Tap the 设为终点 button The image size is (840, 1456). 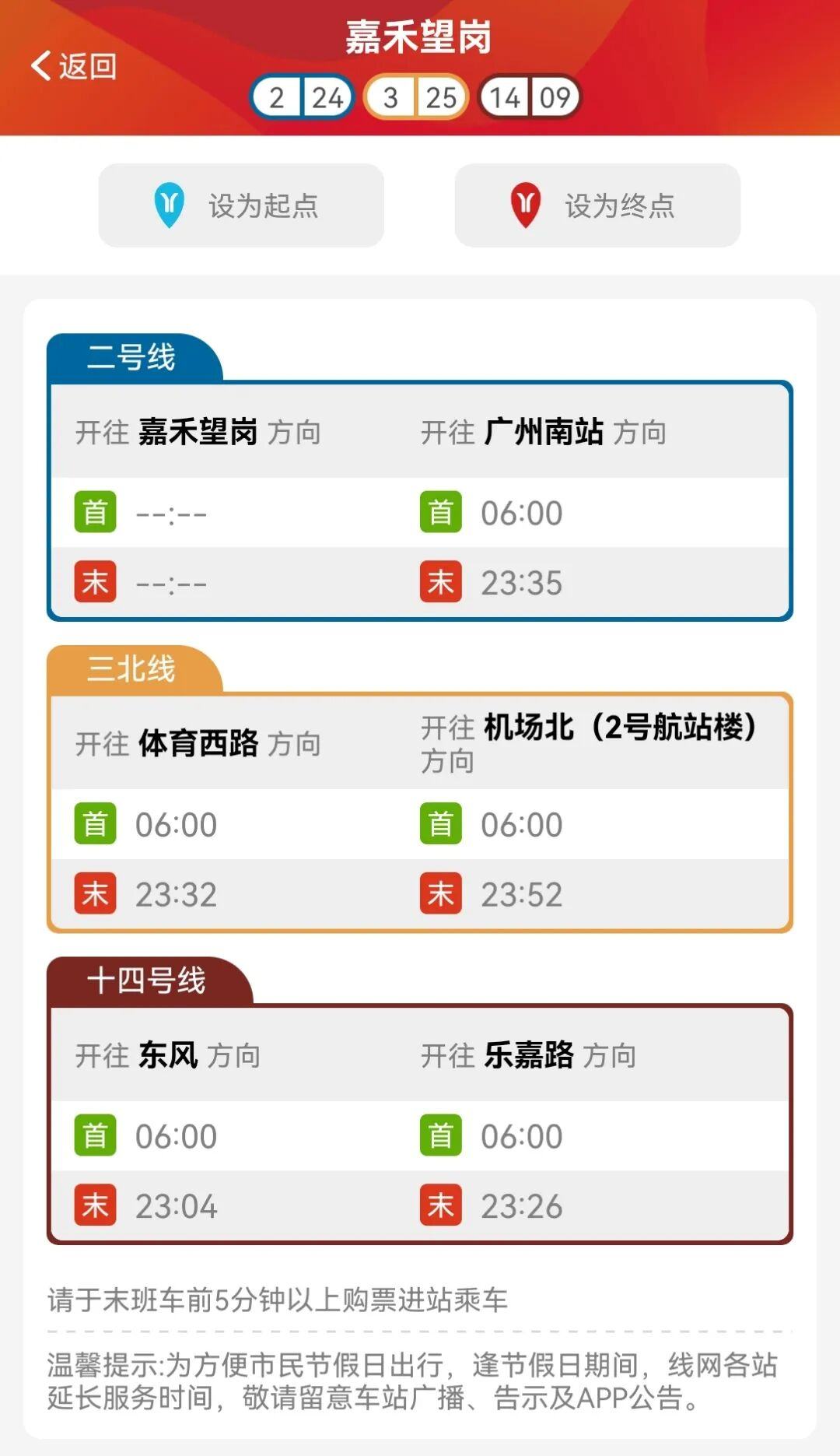coord(597,205)
